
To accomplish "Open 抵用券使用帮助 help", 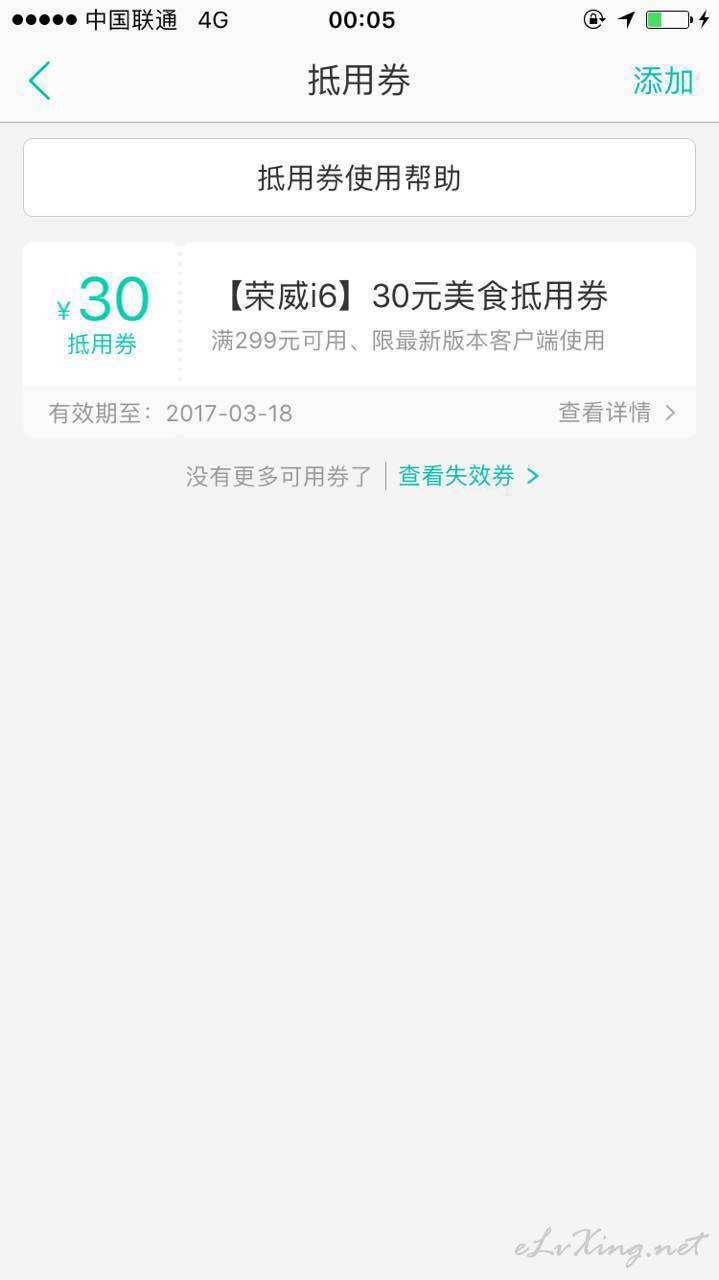I will click(x=359, y=178).
